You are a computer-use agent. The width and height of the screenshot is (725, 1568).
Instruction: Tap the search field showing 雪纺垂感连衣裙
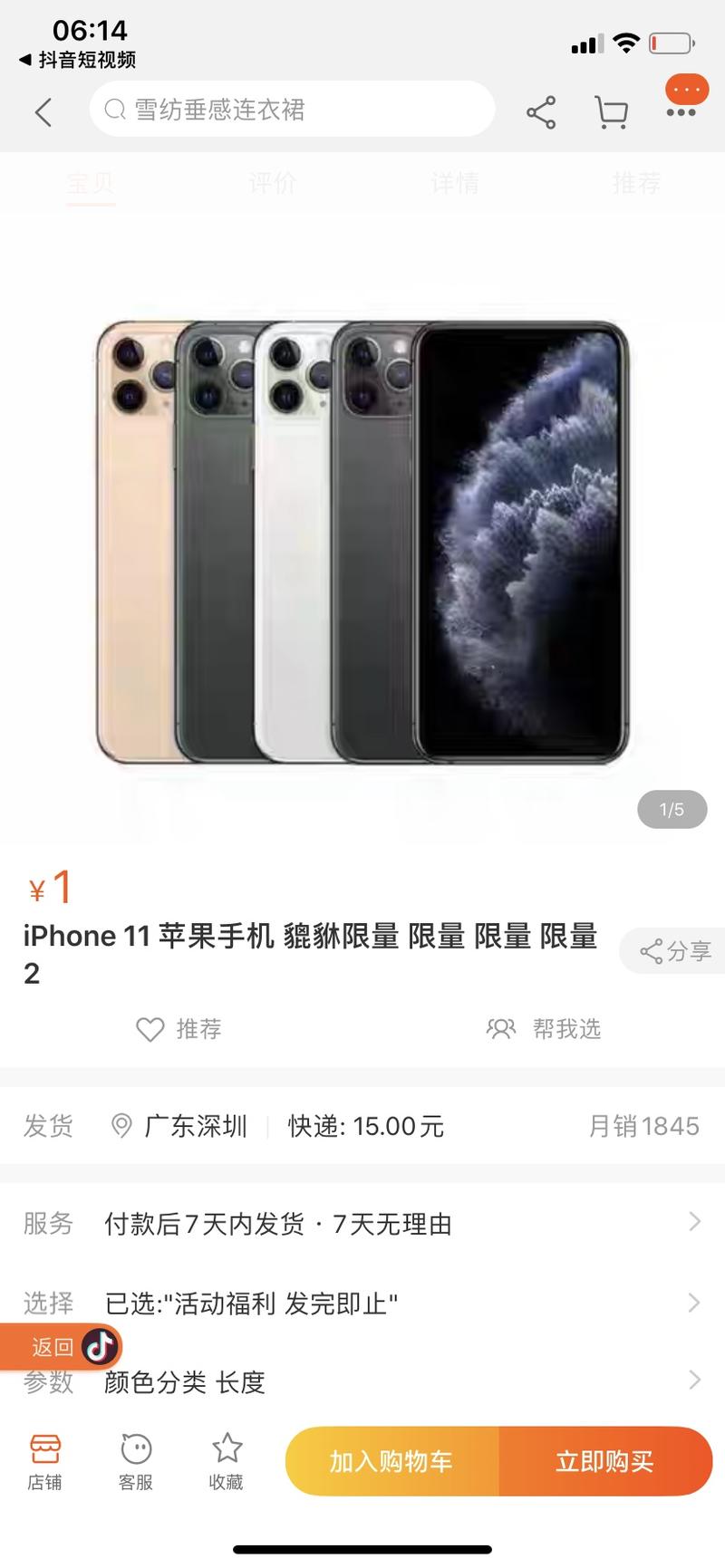[x=290, y=110]
